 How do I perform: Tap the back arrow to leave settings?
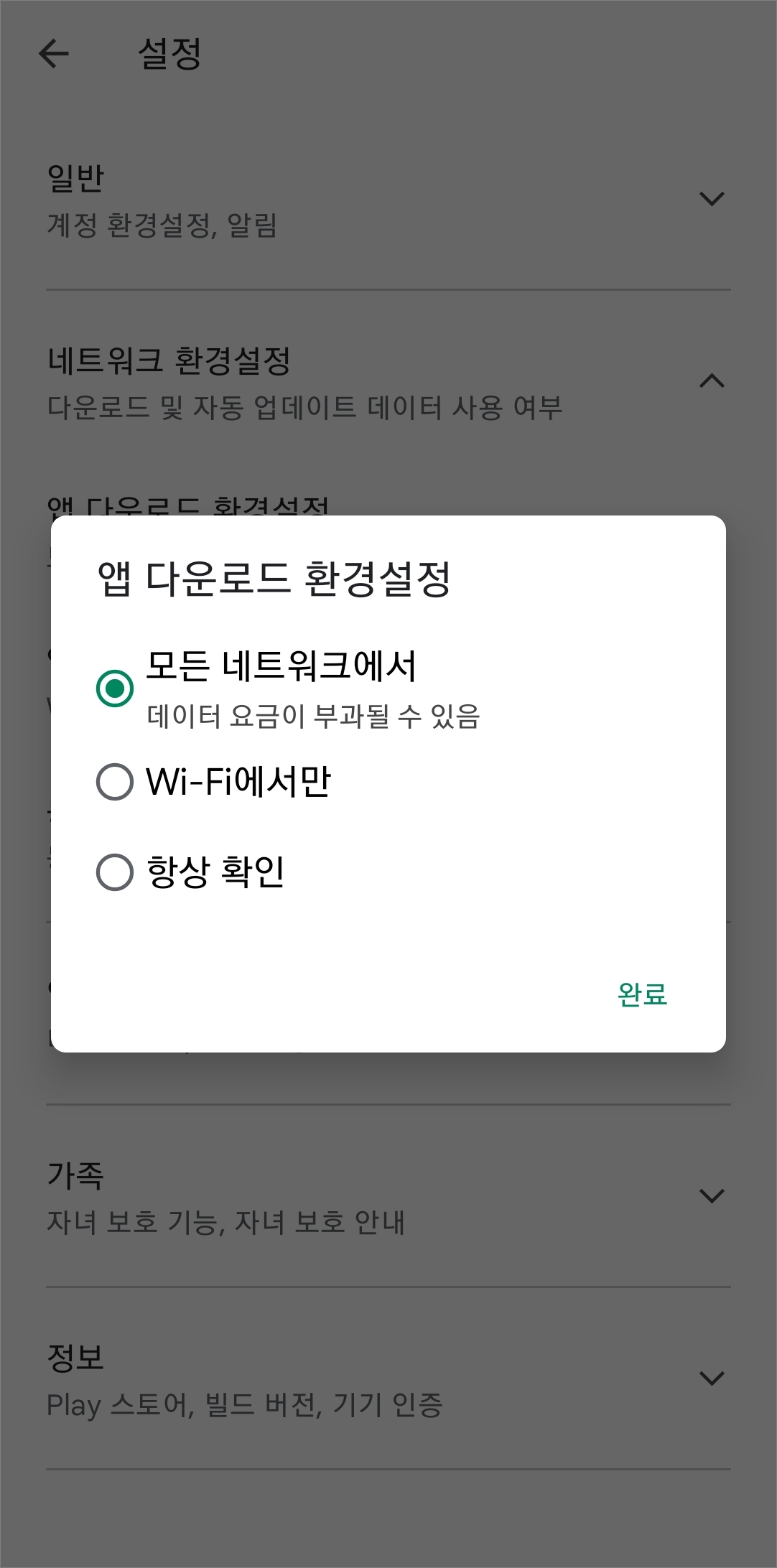pyautogui.click(x=54, y=54)
